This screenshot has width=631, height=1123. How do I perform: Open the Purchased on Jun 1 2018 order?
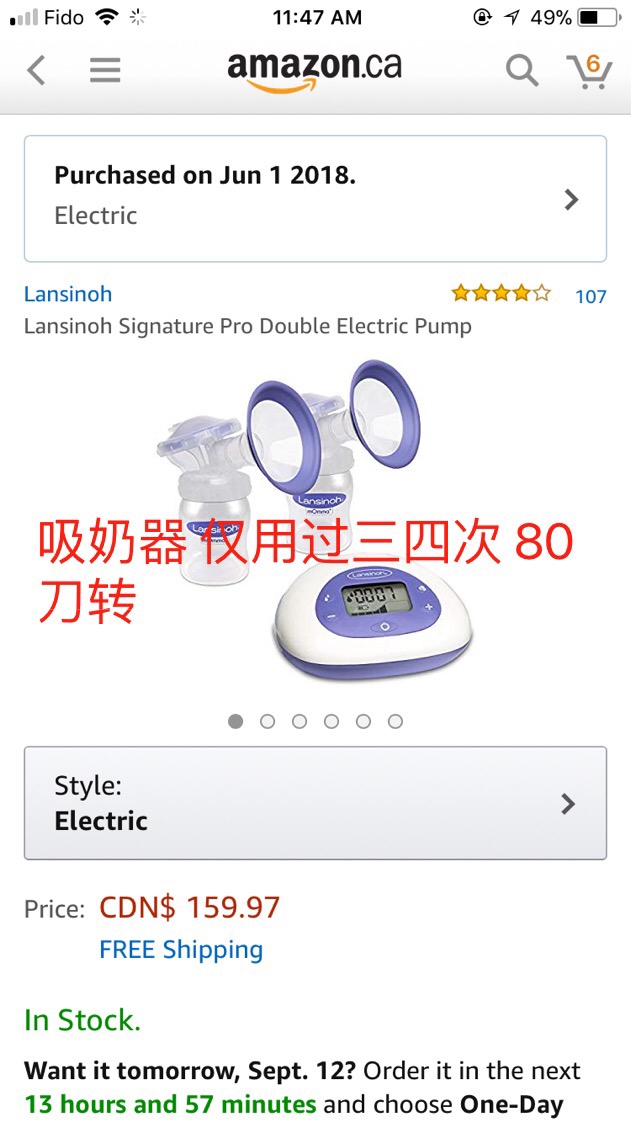pyautogui.click(x=315, y=198)
